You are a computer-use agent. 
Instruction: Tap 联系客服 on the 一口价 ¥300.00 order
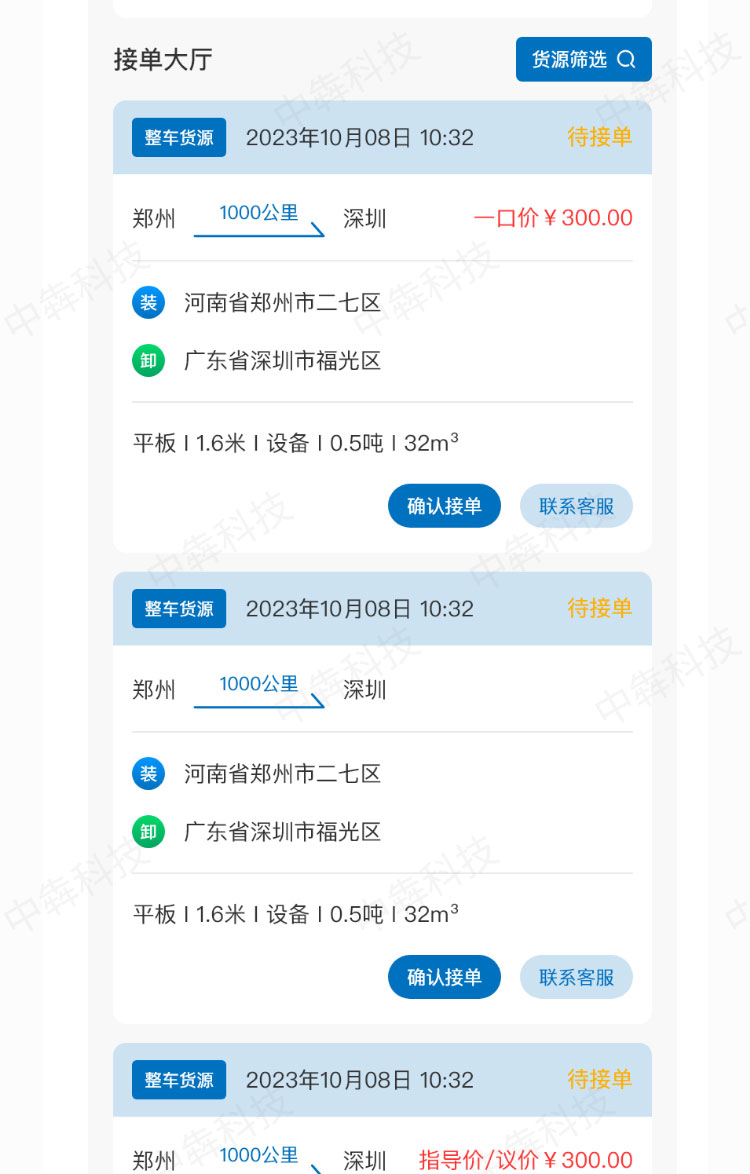click(576, 506)
